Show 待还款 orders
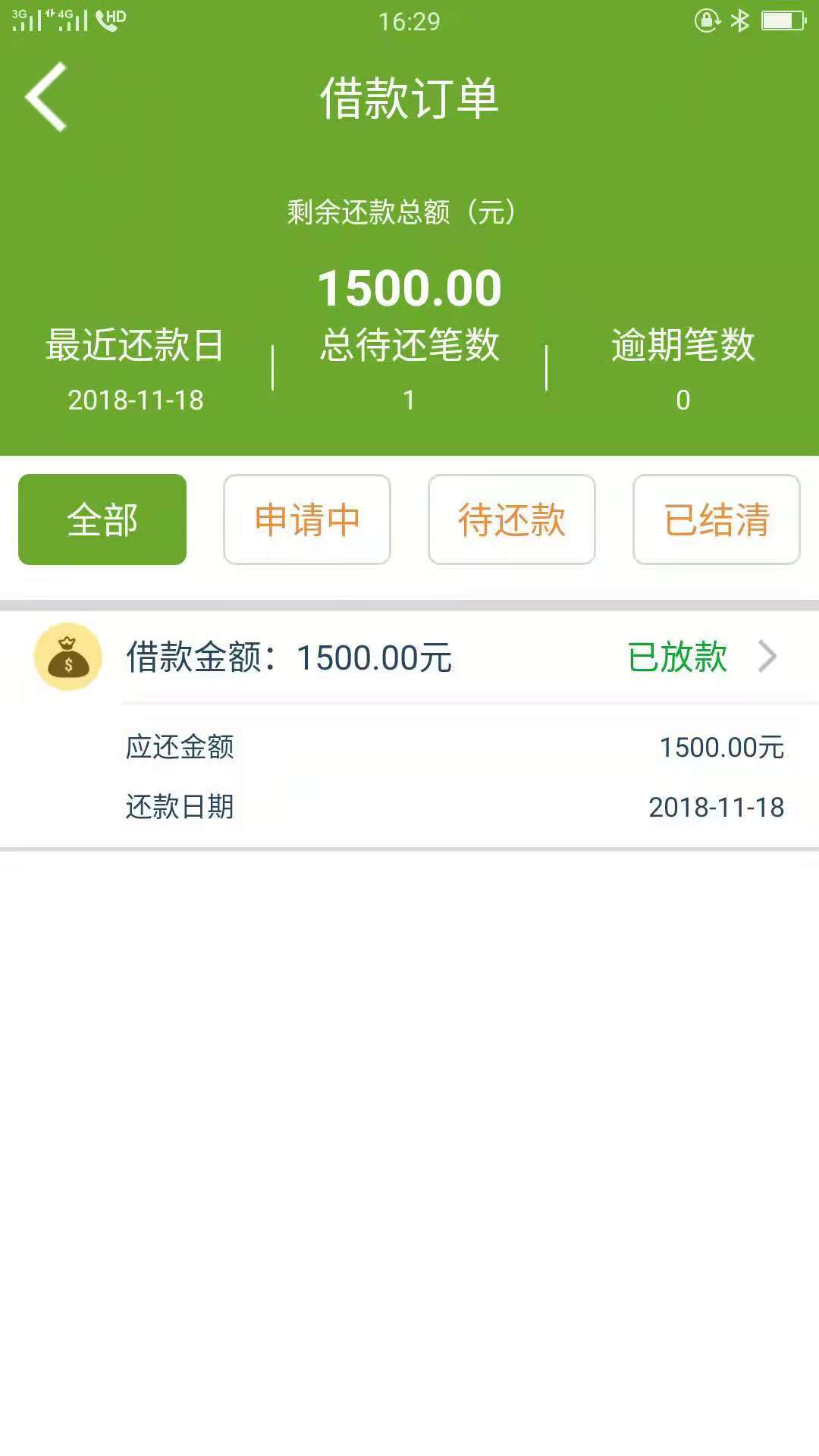Image resolution: width=819 pixels, height=1456 pixels. click(512, 519)
